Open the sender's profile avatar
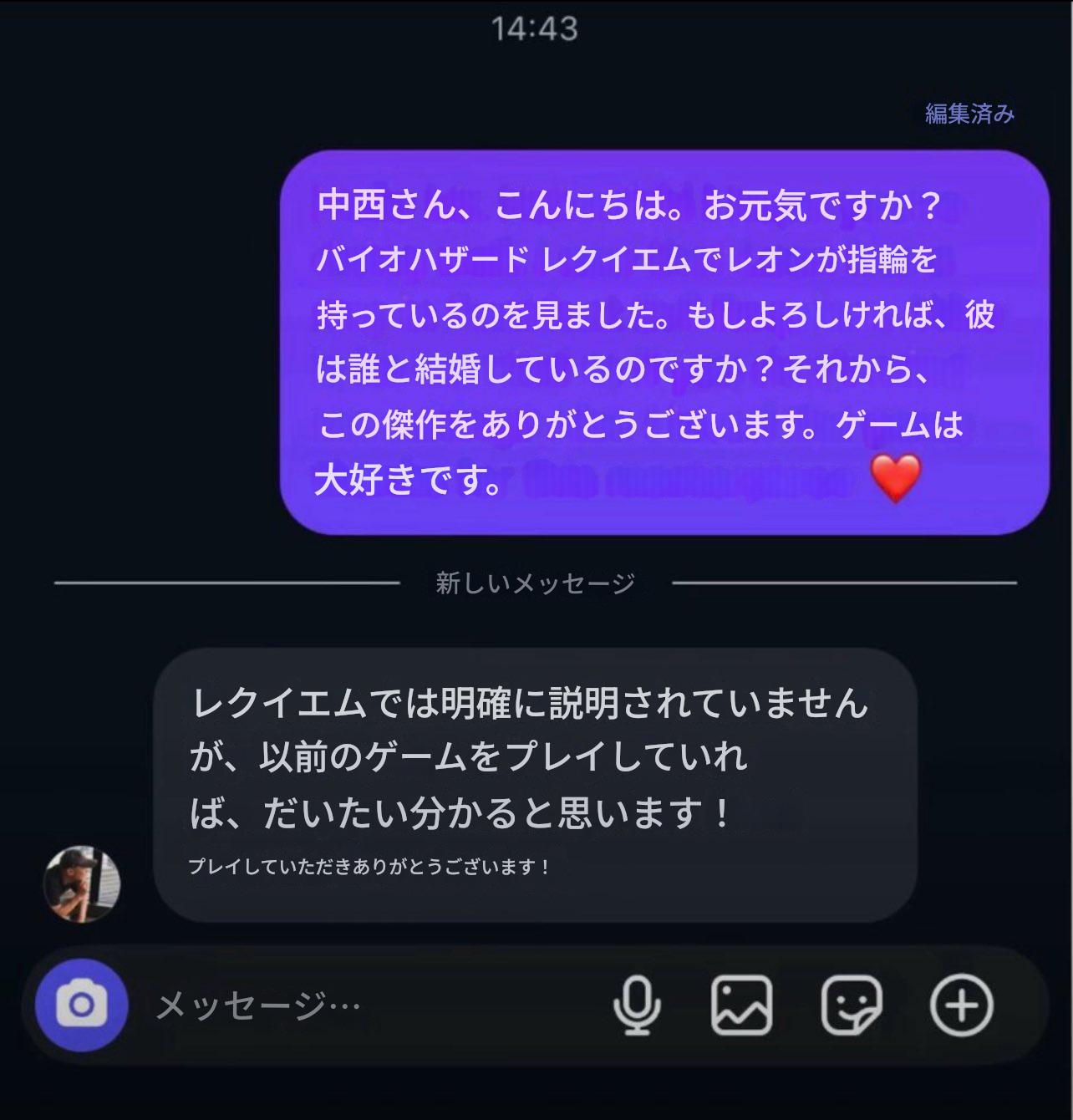Image resolution: width=1073 pixels, height=1120 pixels. click(82, 884)
